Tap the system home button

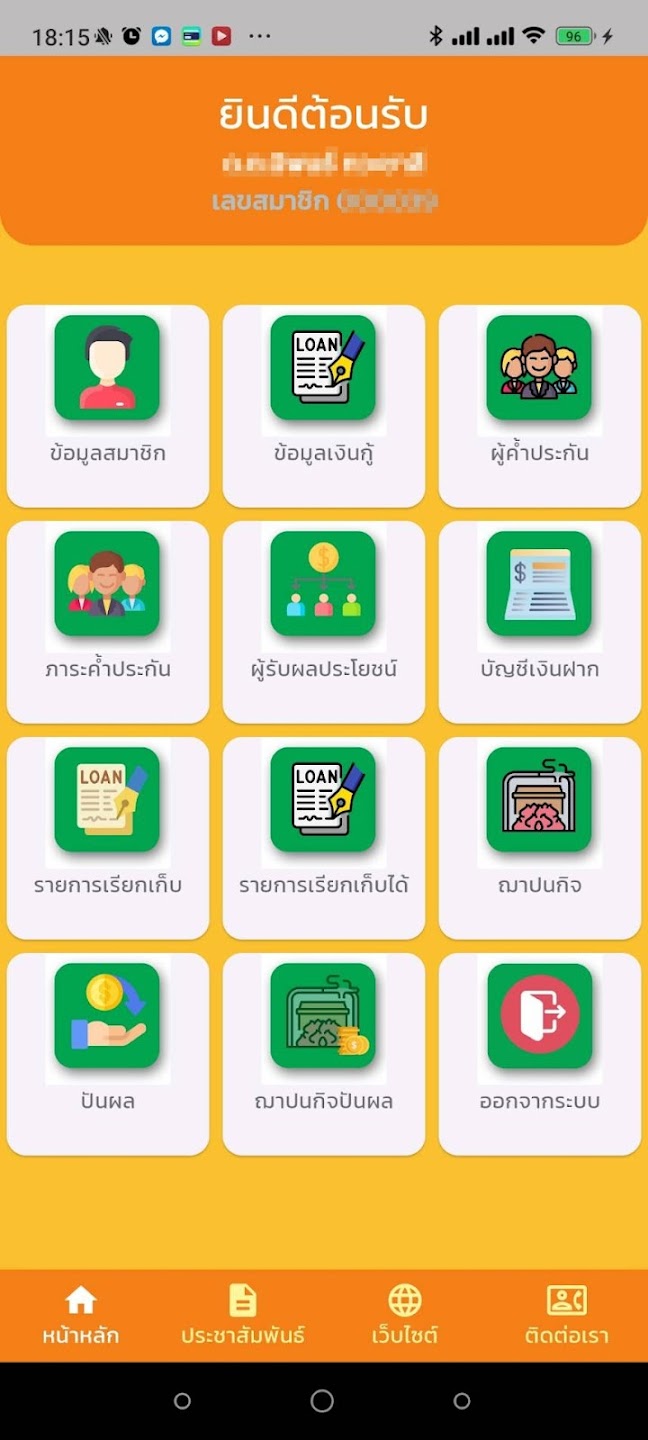point(322,1401)
